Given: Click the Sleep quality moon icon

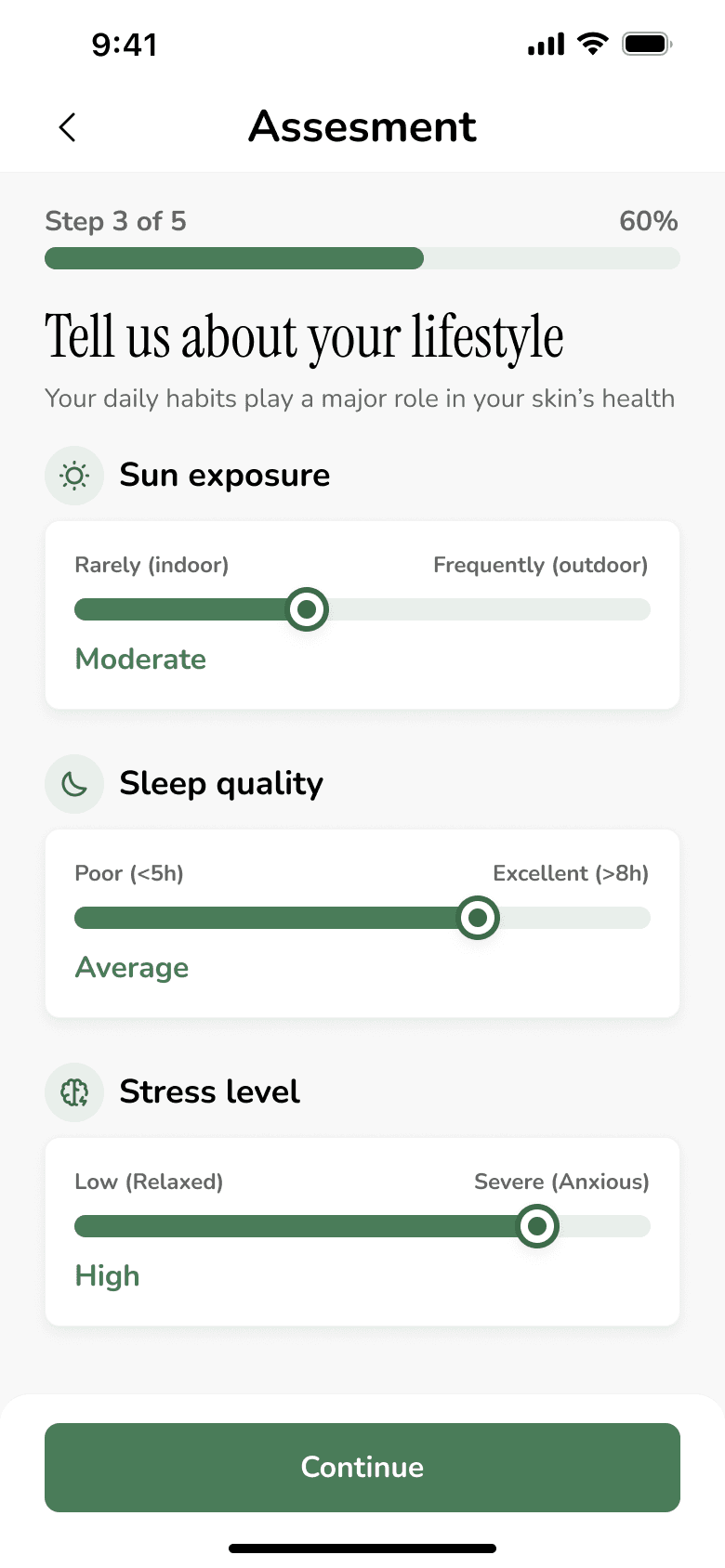Looking at the screenshot, I should point(74,783).
